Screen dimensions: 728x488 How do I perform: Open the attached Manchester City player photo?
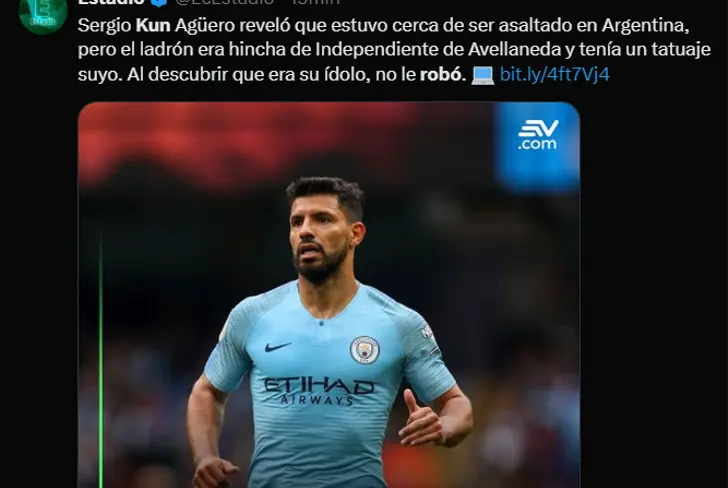(328, 300)
